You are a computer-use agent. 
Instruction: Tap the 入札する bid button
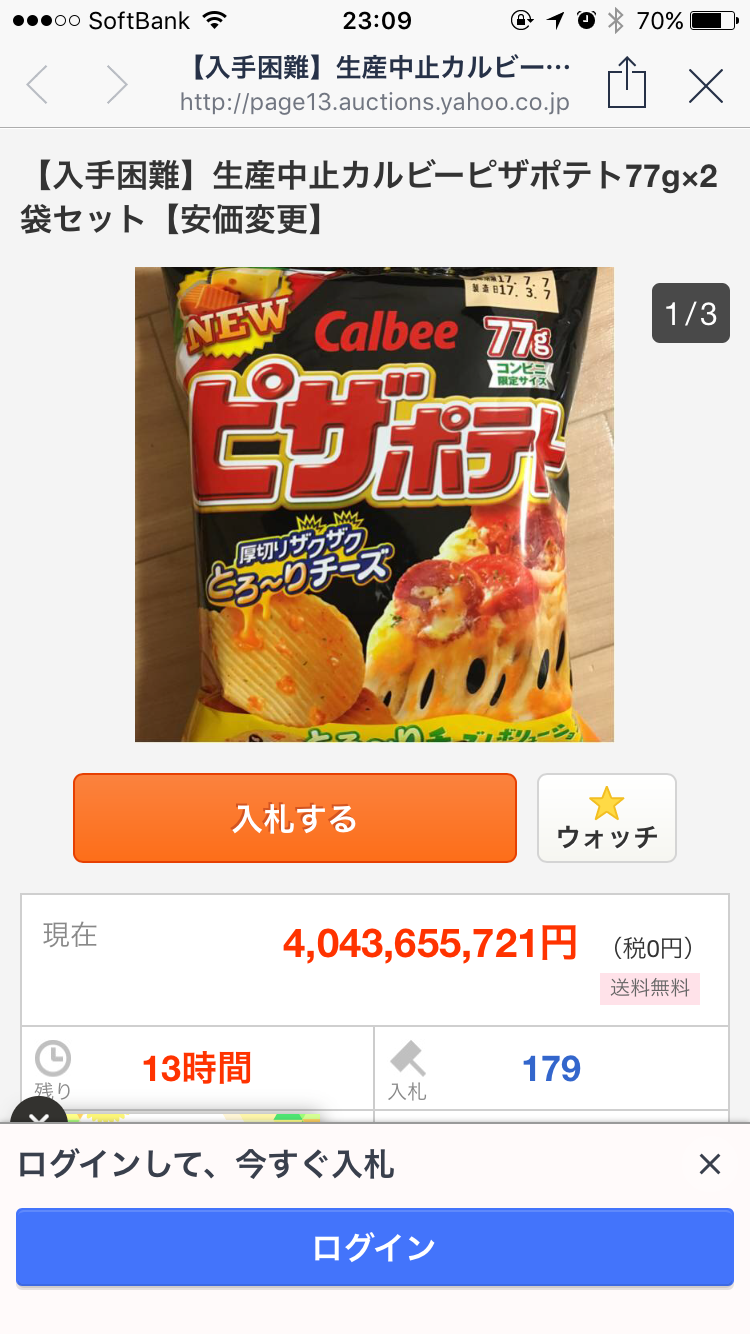tap(295, 818)
